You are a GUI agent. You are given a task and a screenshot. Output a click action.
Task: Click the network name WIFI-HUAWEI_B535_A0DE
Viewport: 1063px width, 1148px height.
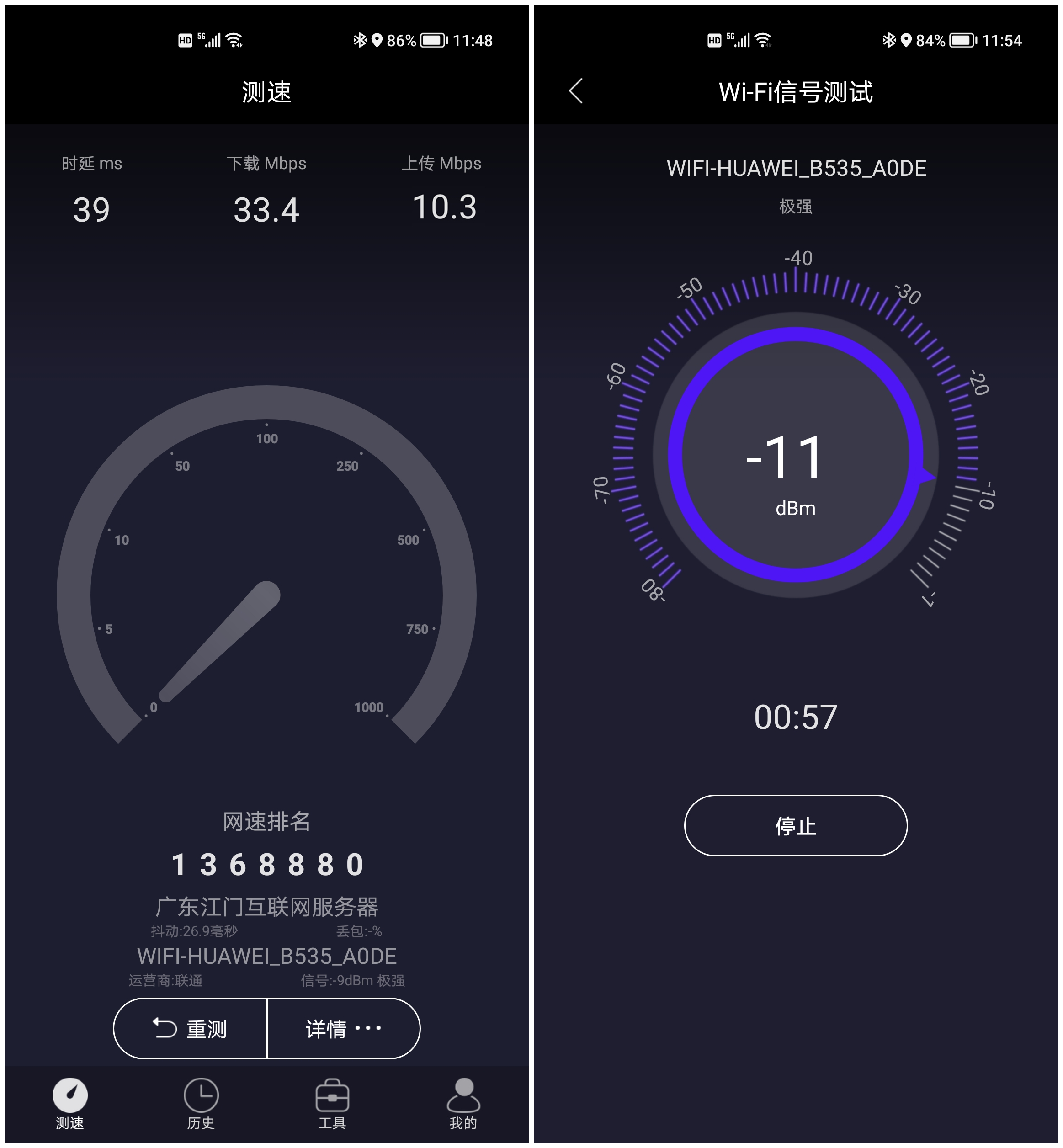797,168
